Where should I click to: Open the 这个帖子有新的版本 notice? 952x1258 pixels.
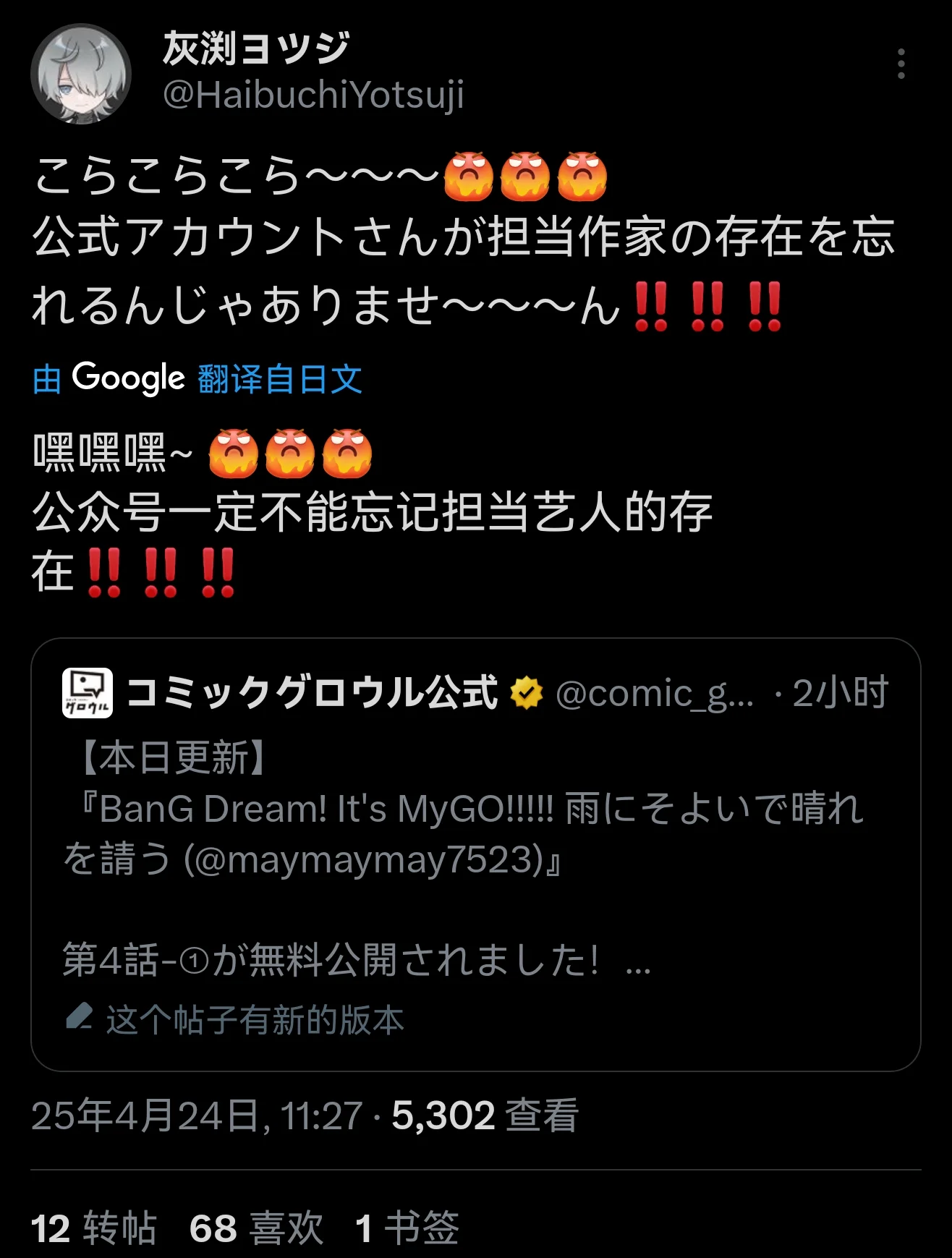pos(253,1019)
